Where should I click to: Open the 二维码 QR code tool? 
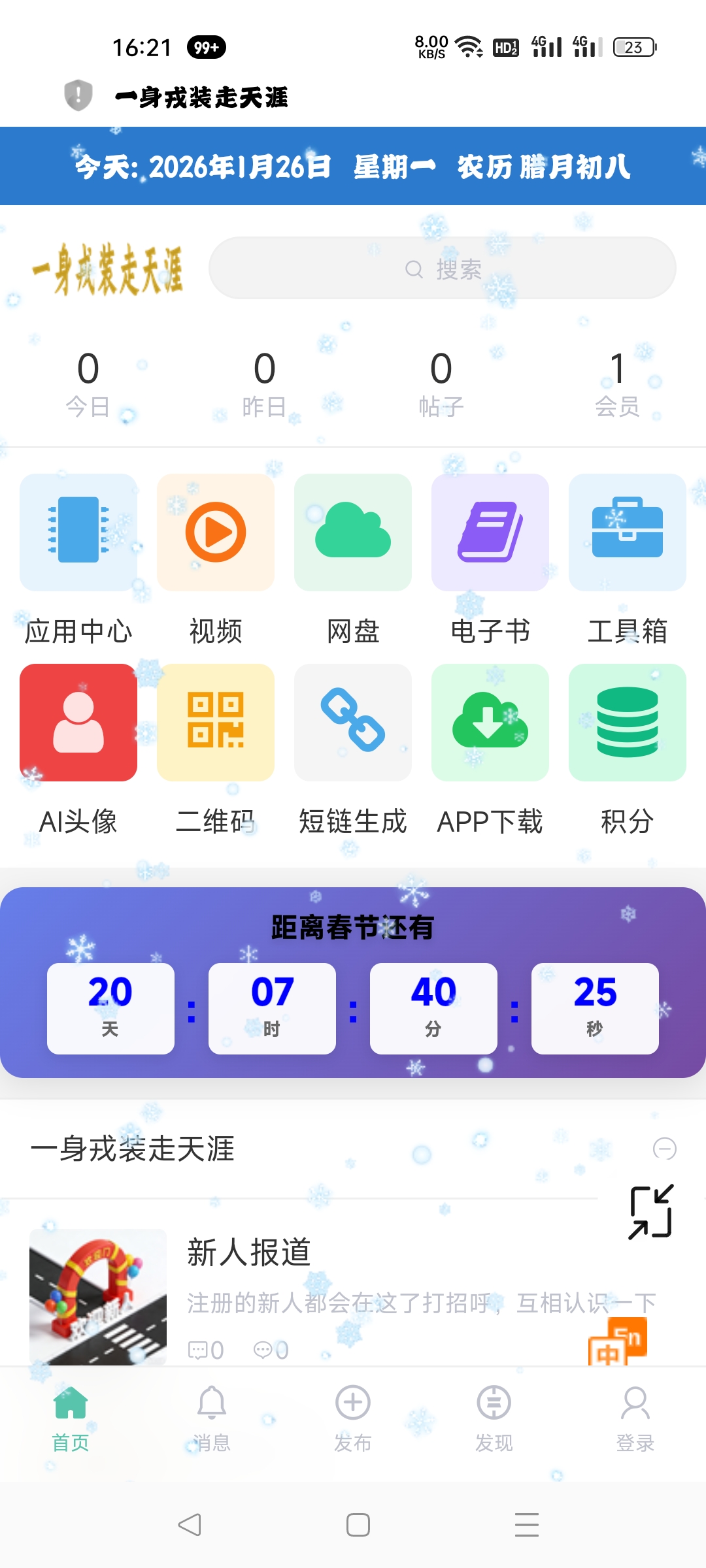[x=215, y=722]
